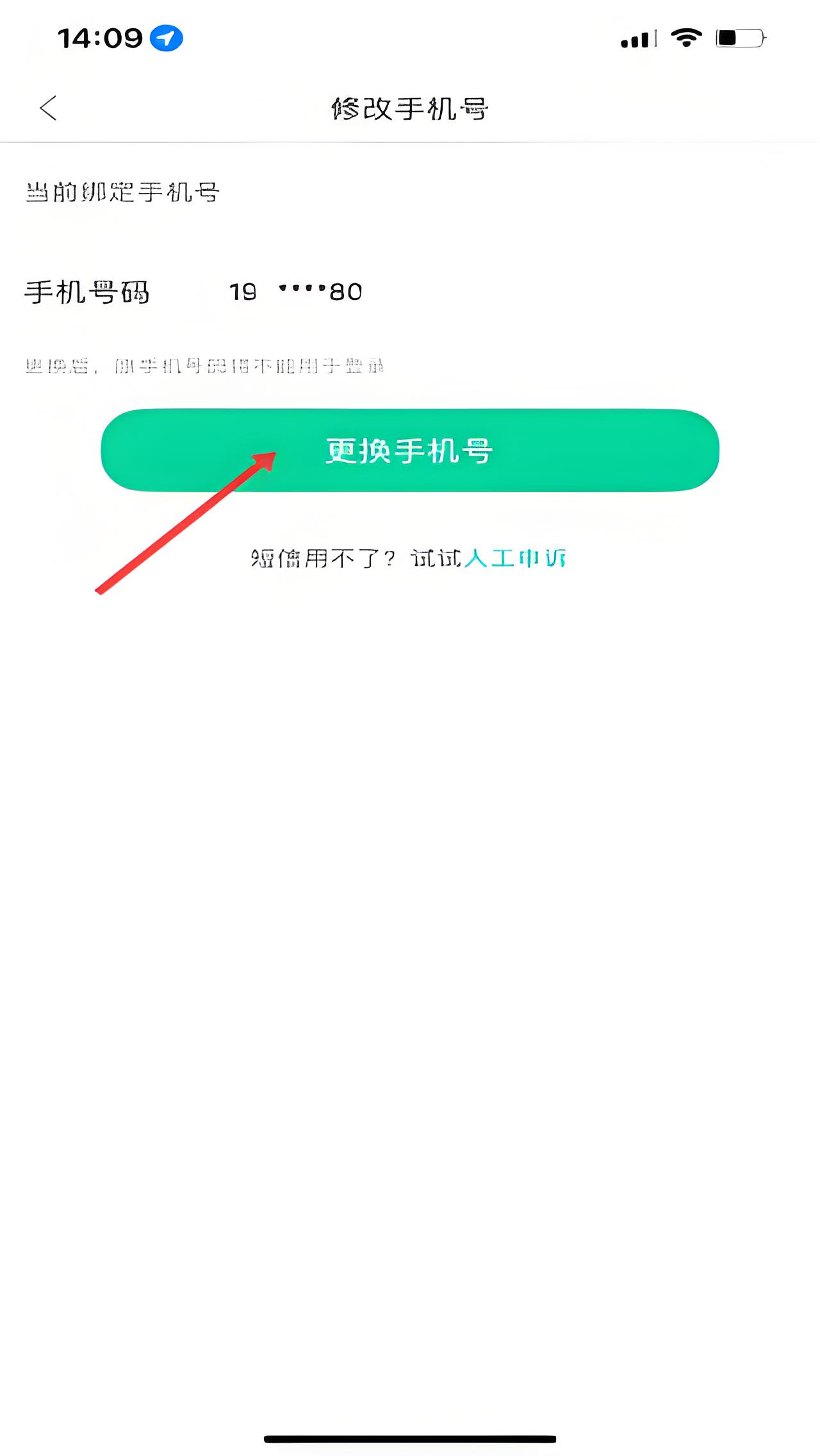Screen dimensions: 820x1456
Task: Tap the green 更换手机号 button
Action: (x=410, y=451)
